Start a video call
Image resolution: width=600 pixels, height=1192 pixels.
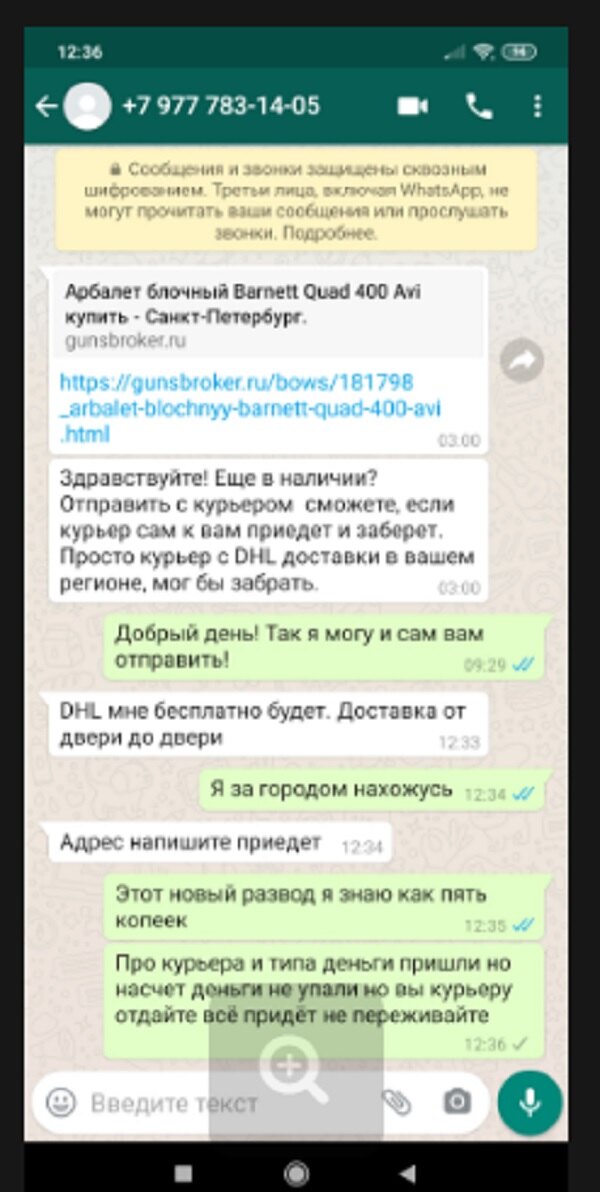412,106
